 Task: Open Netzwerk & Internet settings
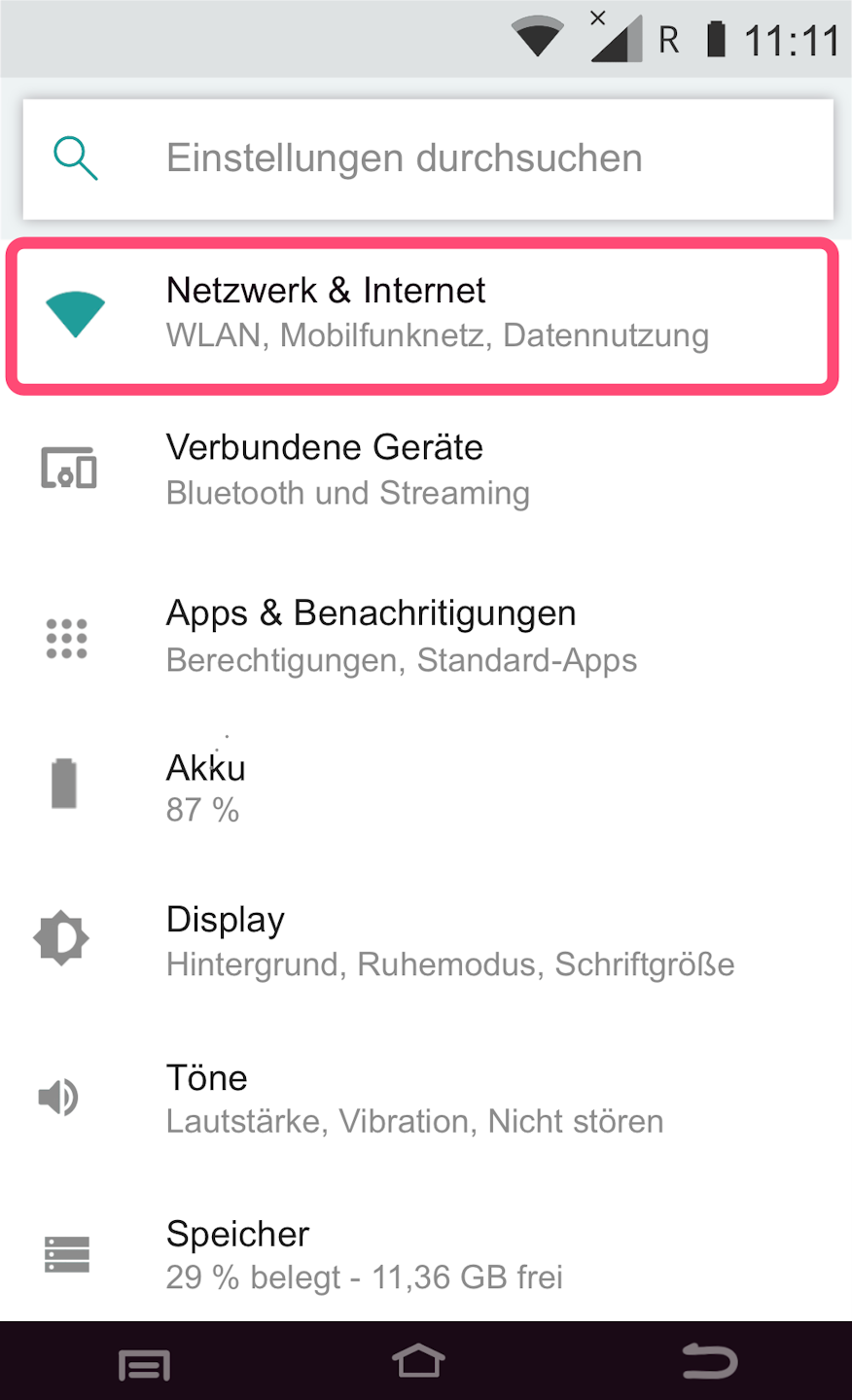[x=424, y=313]
